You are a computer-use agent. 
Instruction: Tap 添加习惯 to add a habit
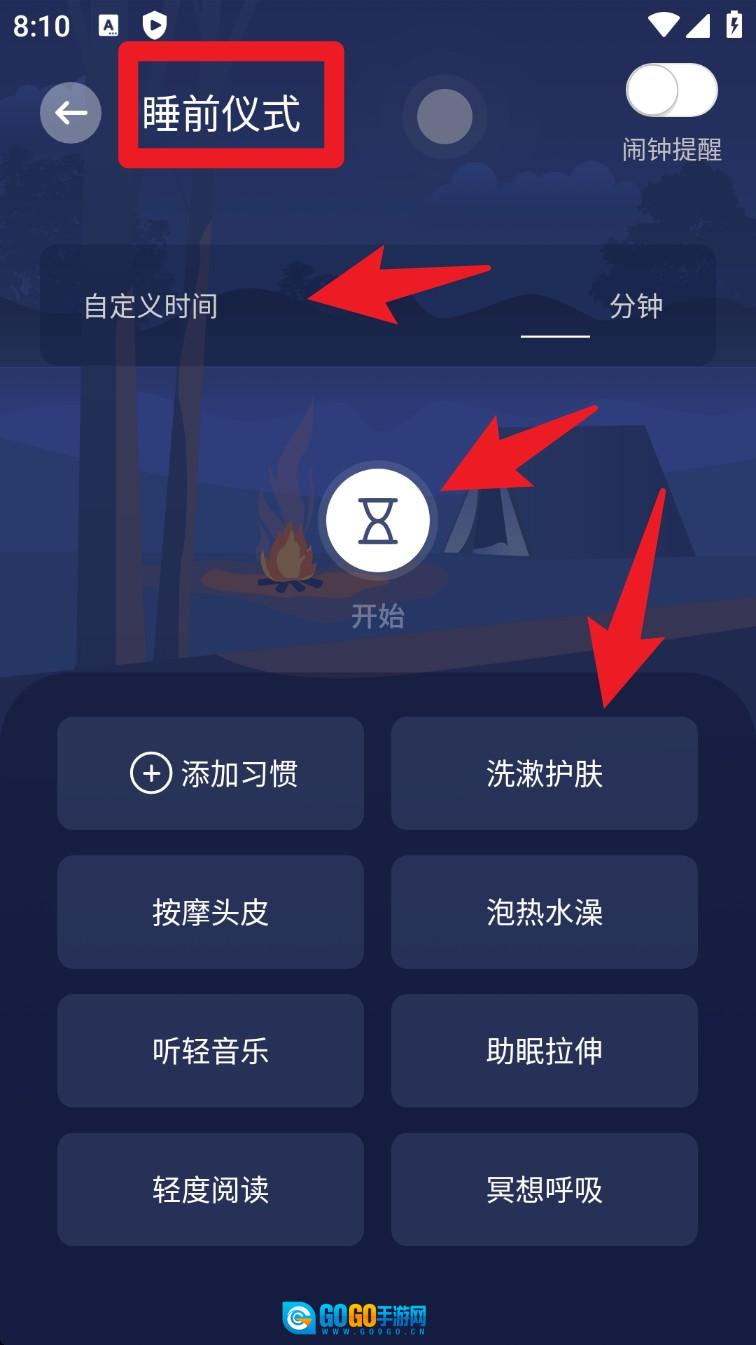211,773
